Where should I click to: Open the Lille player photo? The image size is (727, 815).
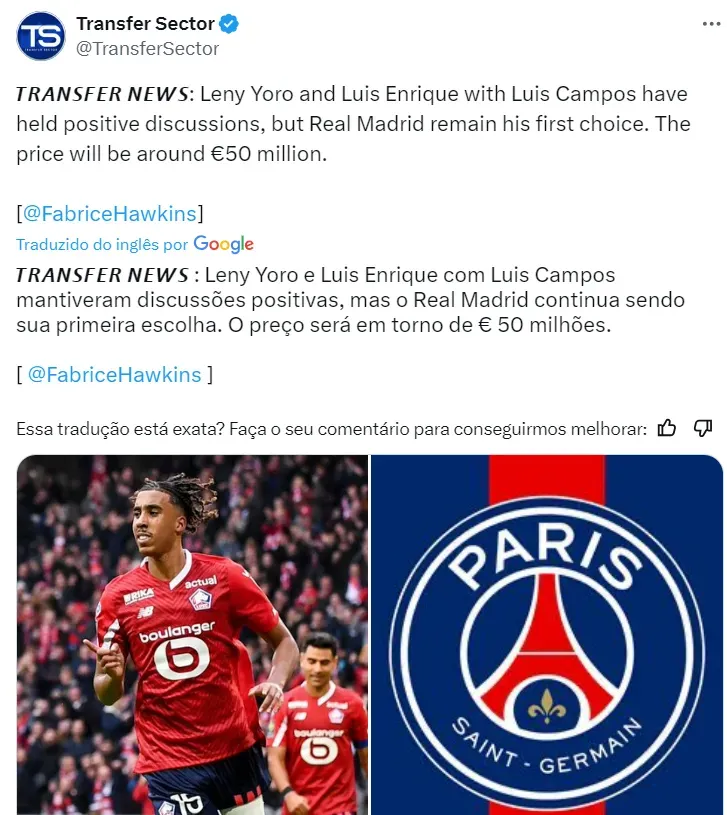192,634
